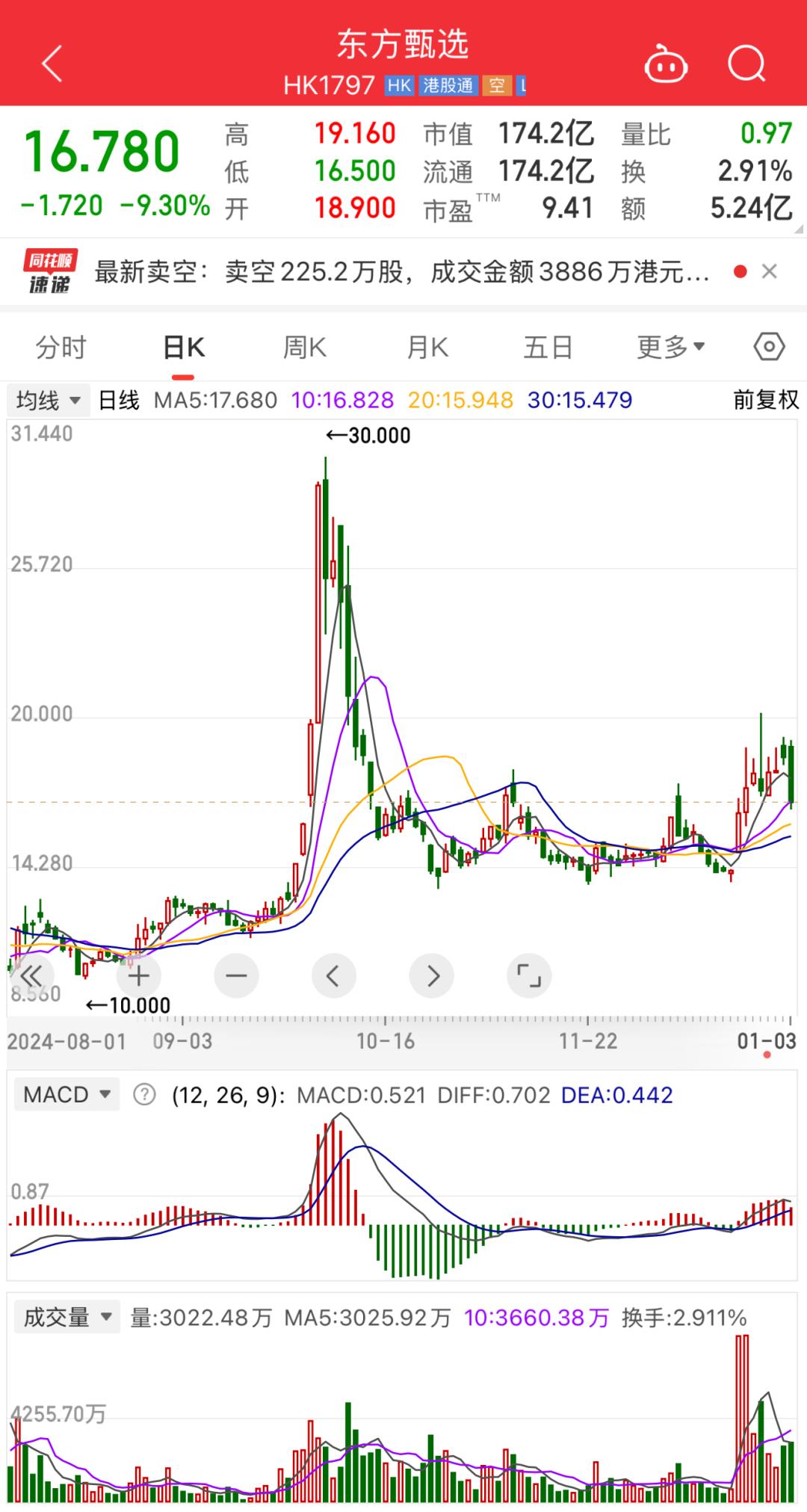Zoom in the chart with plus button
The height and width of the screenshot is (1512, 807).
pyautogui.click(x=138, y=976)
